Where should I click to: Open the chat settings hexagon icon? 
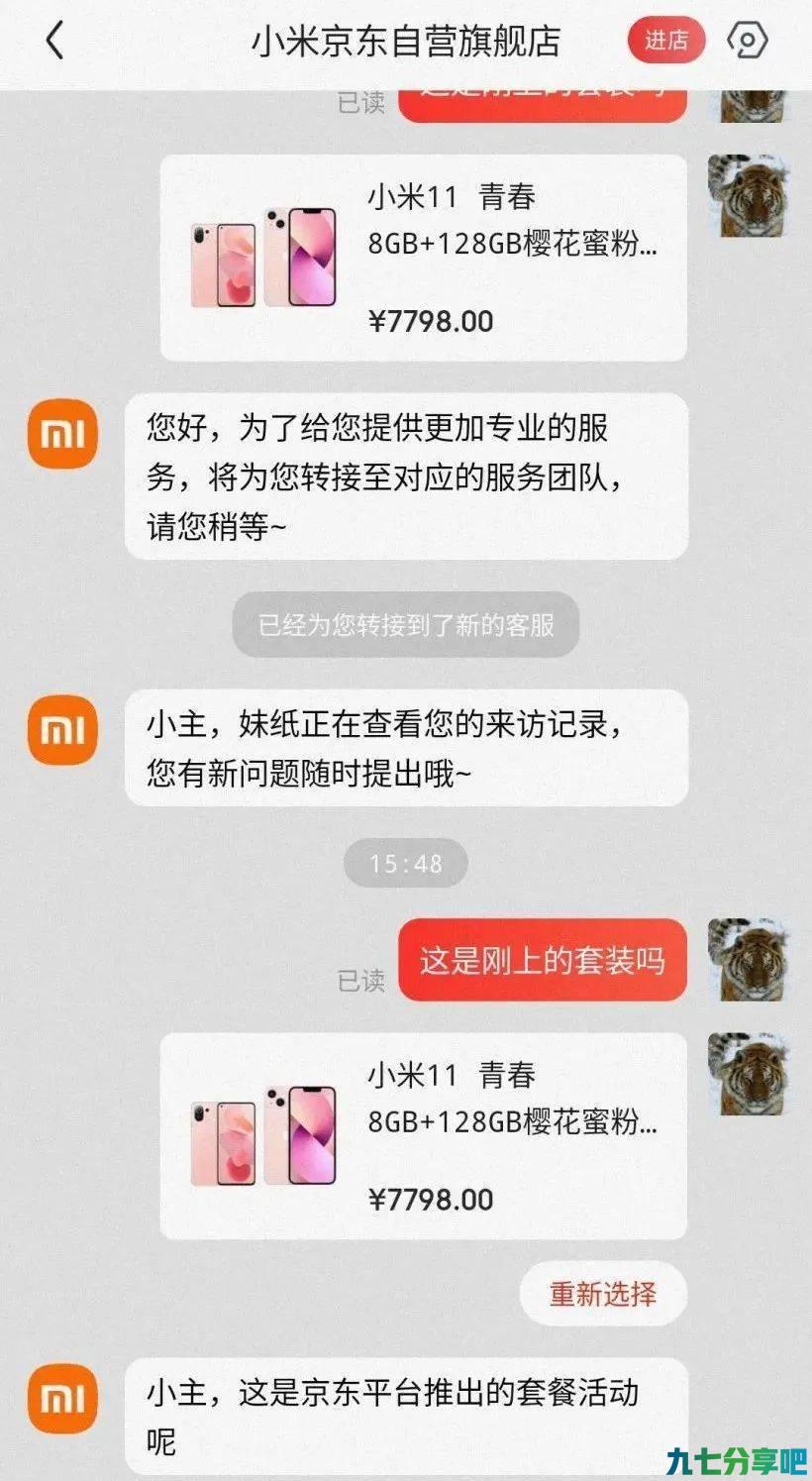coord(747,41)
